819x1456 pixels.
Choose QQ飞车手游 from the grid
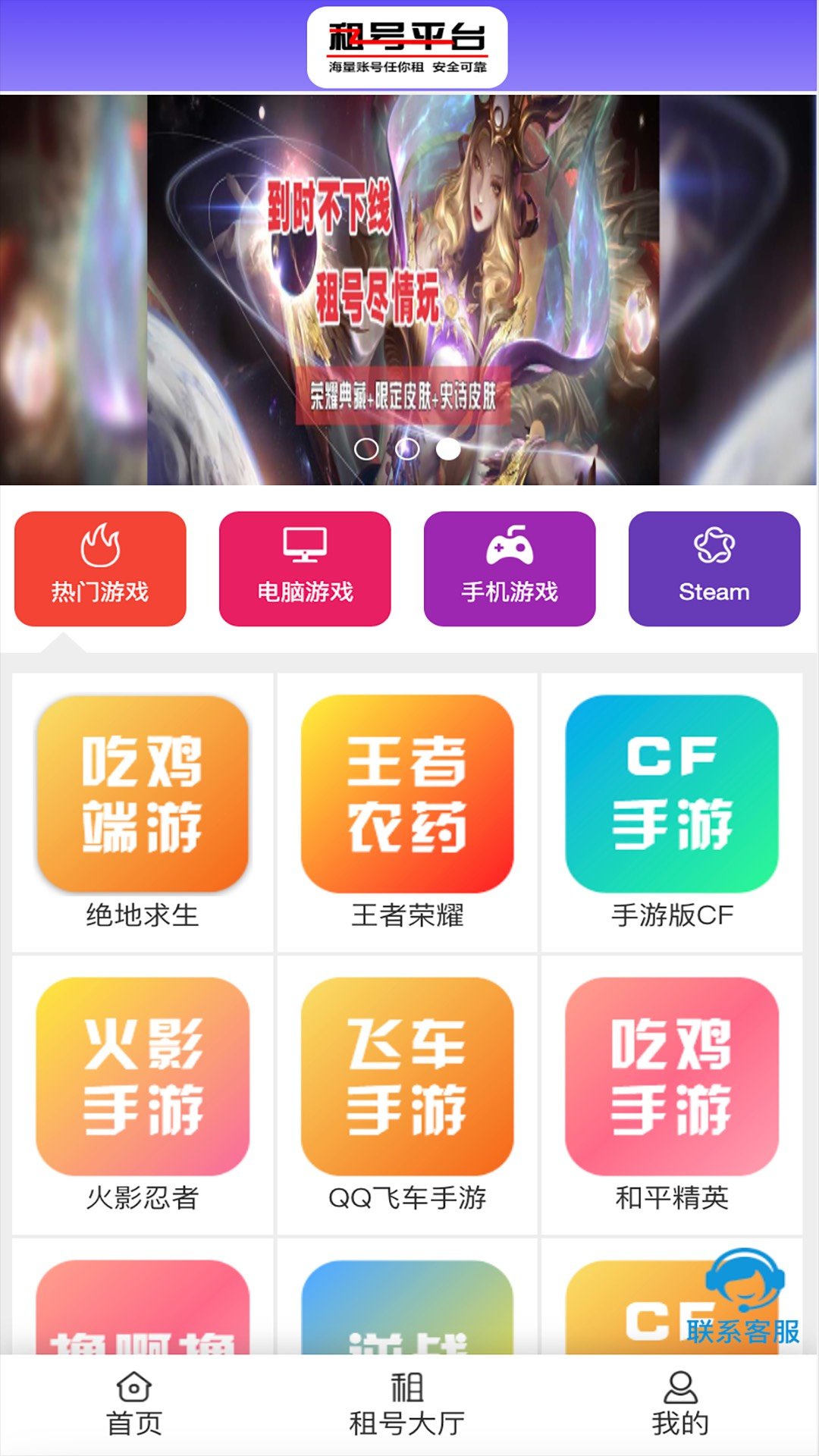point(407,1094)
